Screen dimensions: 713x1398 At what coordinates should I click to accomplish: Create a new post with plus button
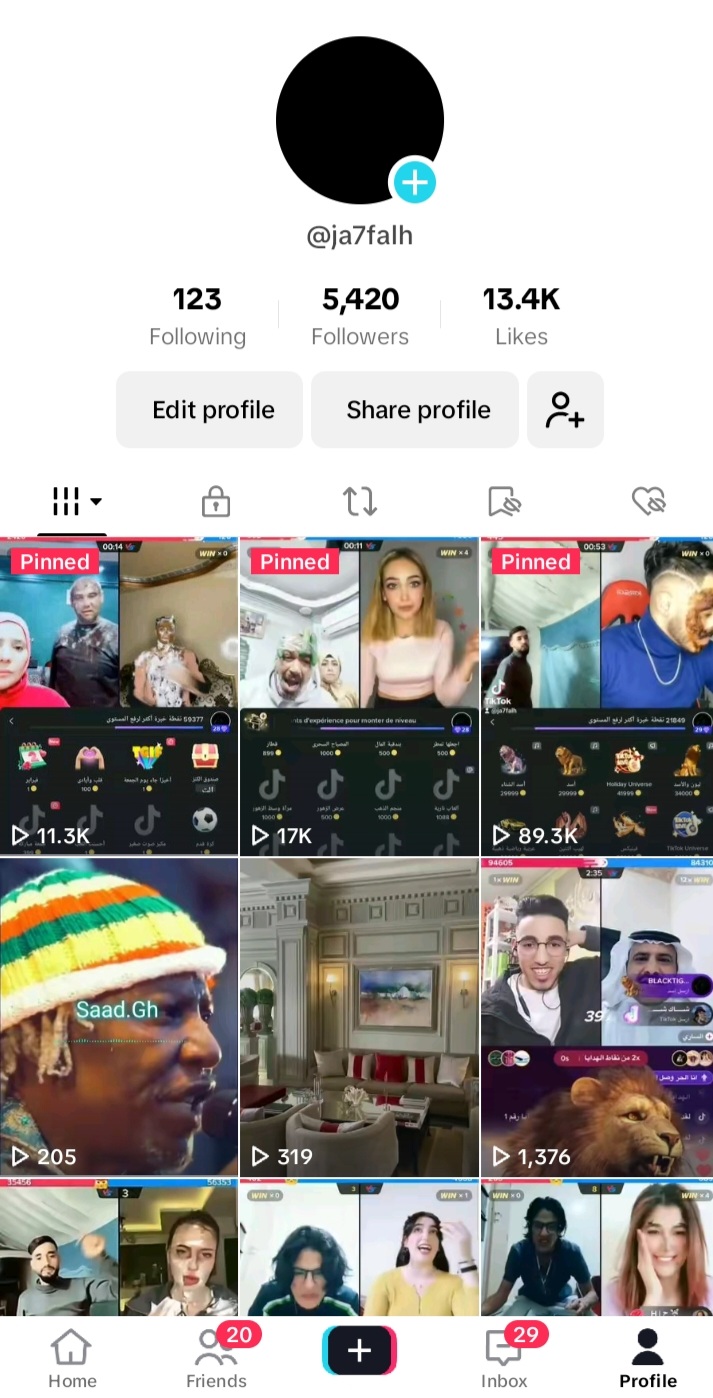(360, 1351)
